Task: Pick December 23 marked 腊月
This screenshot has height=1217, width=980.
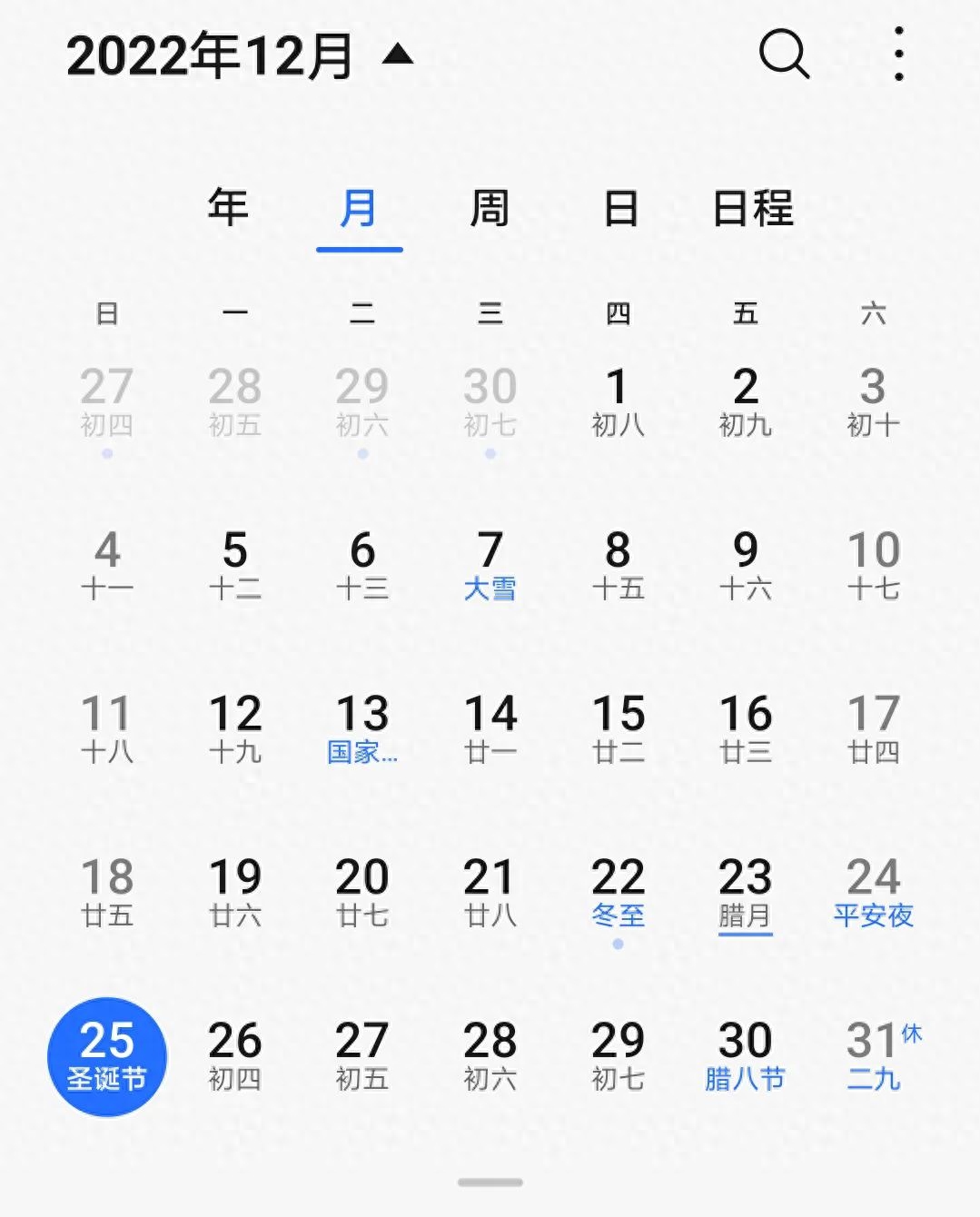Action: click(745, 892)
